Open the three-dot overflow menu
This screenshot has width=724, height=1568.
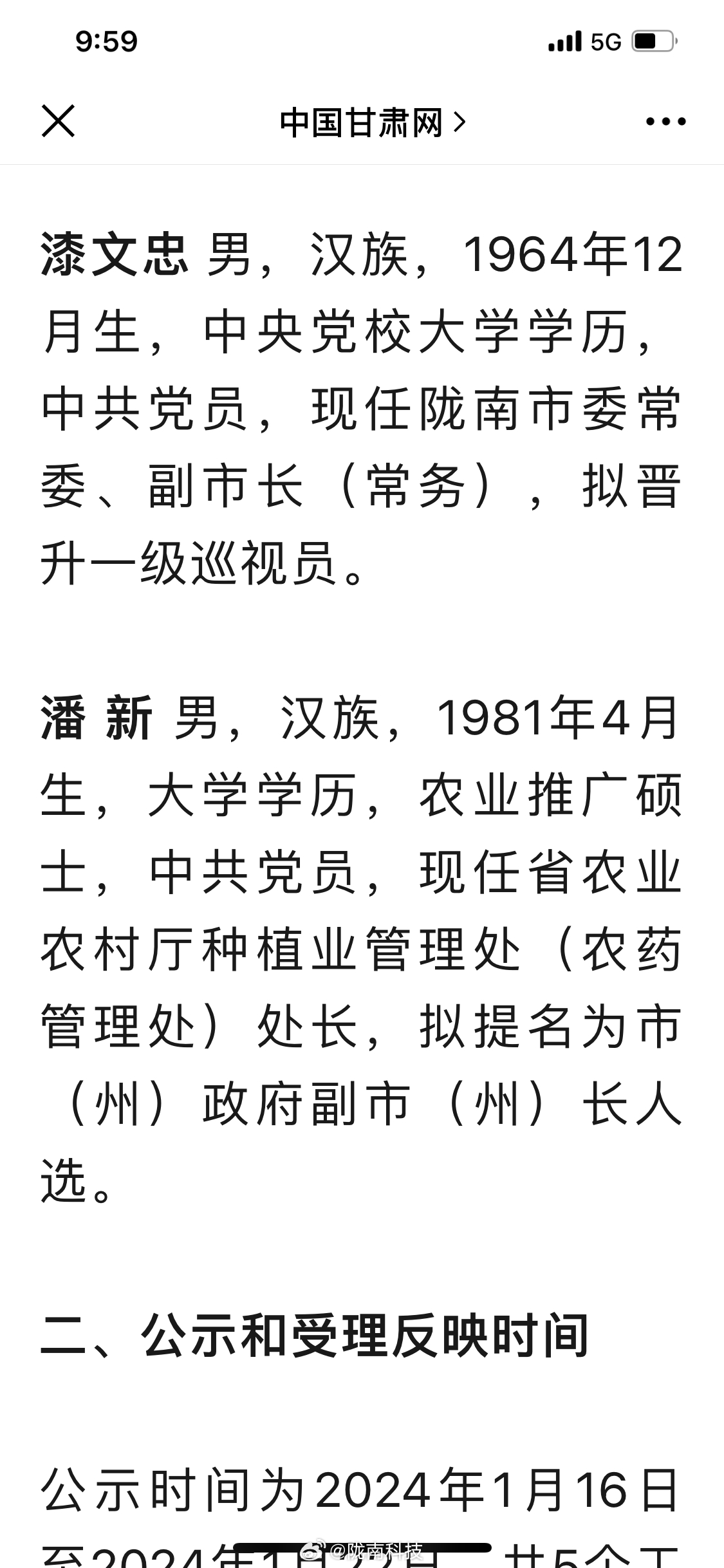pyautogui.click(x=665, y=121)
